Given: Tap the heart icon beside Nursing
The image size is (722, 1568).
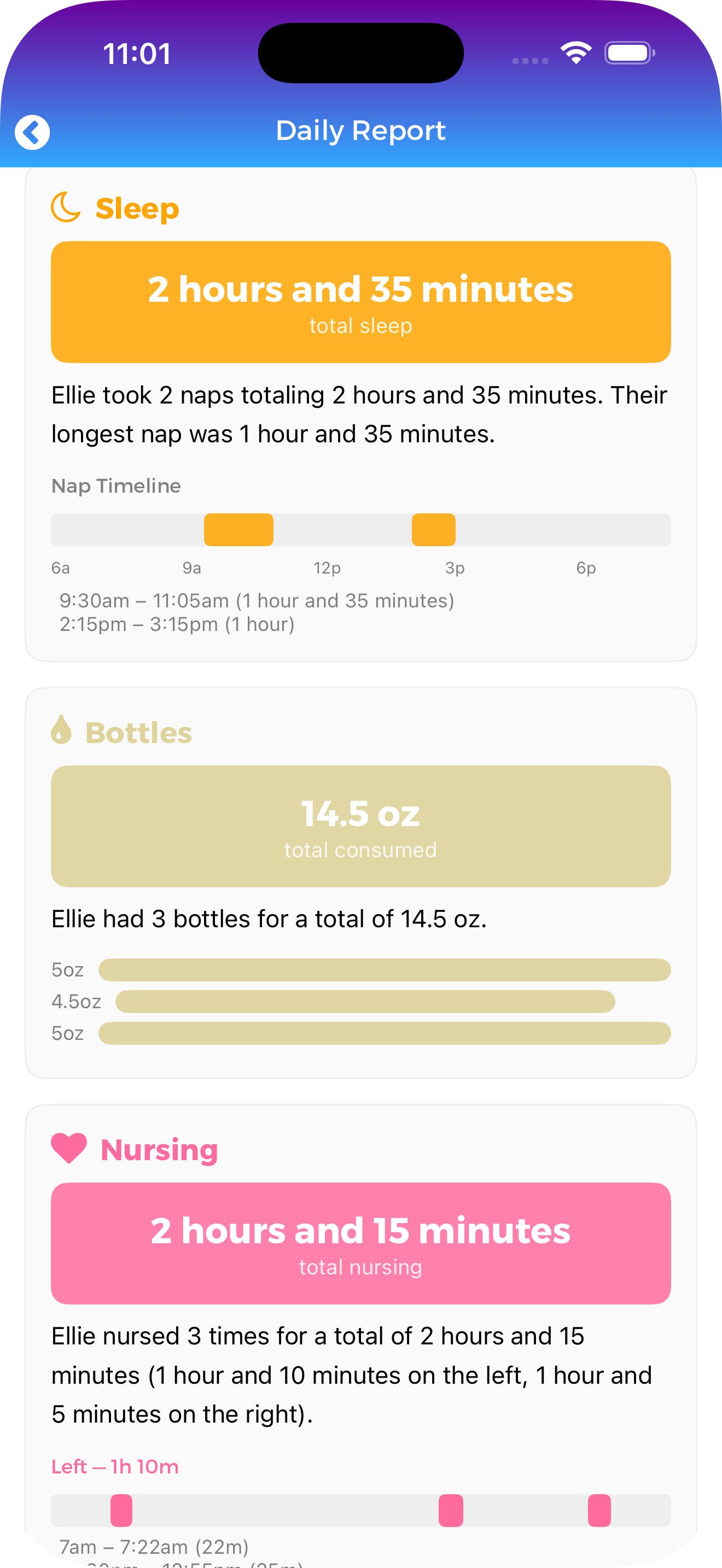Looking at the screenshot, I should (68, 1148).
